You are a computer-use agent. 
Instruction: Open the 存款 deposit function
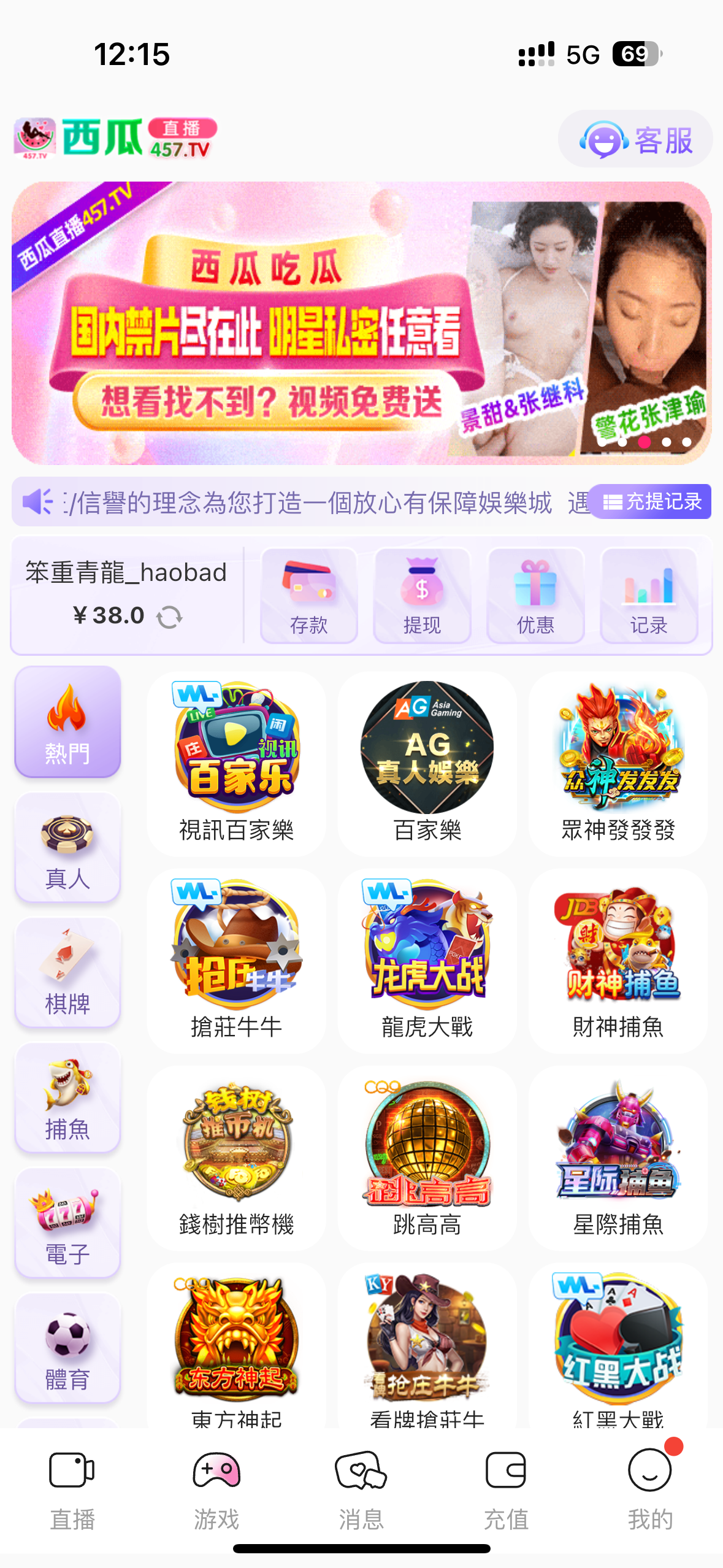(308, 595)
